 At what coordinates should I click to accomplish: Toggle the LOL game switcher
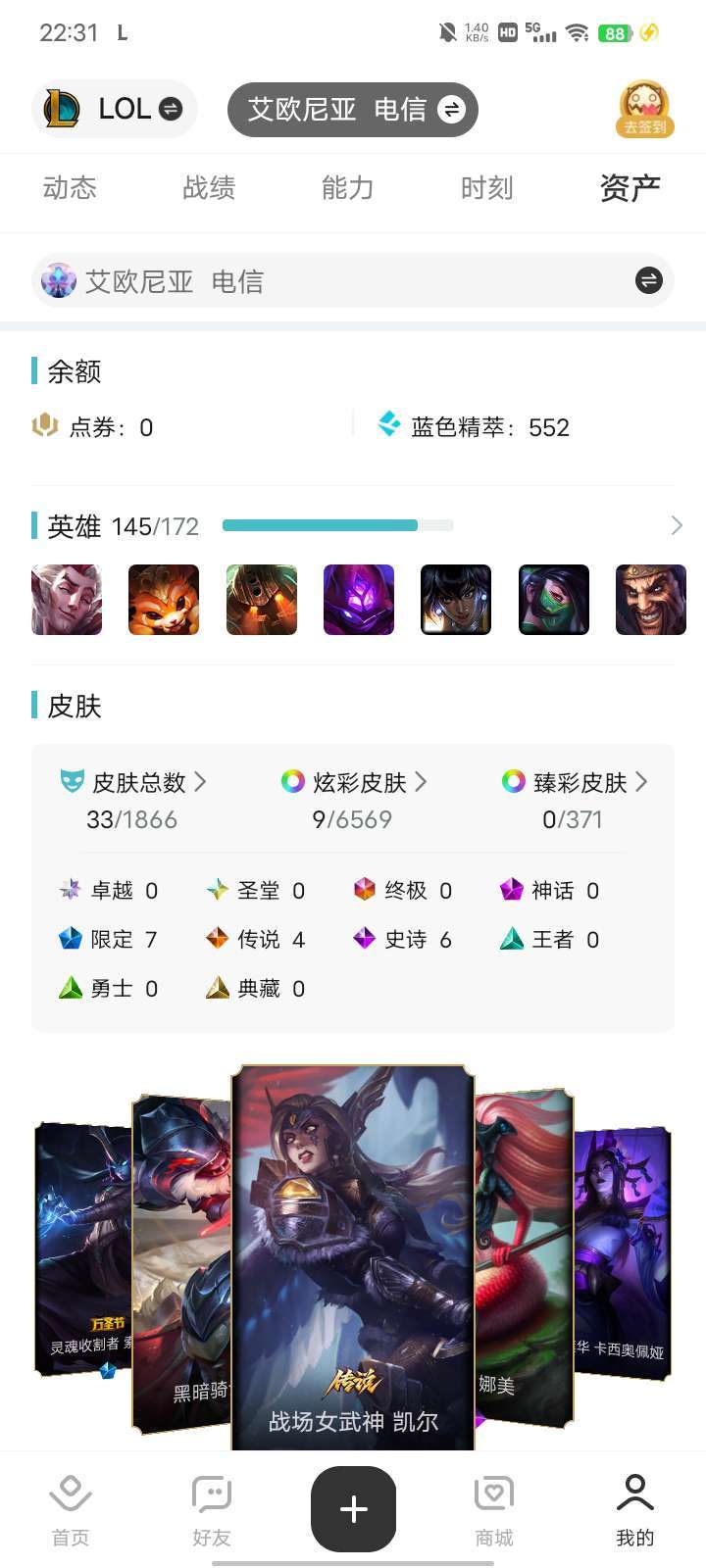click(170, 109)
